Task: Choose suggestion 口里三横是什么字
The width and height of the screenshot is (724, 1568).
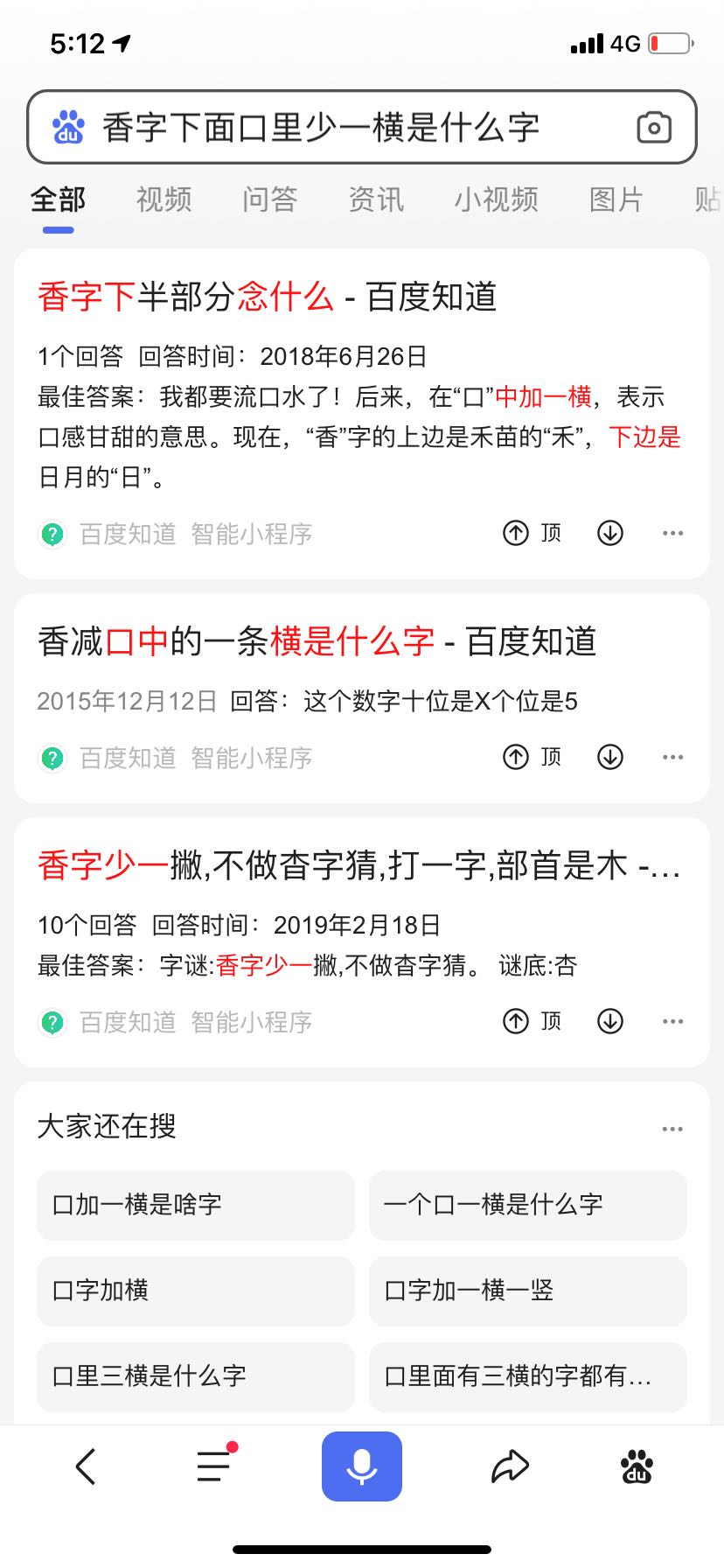Action: pyautogui.click(x=196, y=1376)
